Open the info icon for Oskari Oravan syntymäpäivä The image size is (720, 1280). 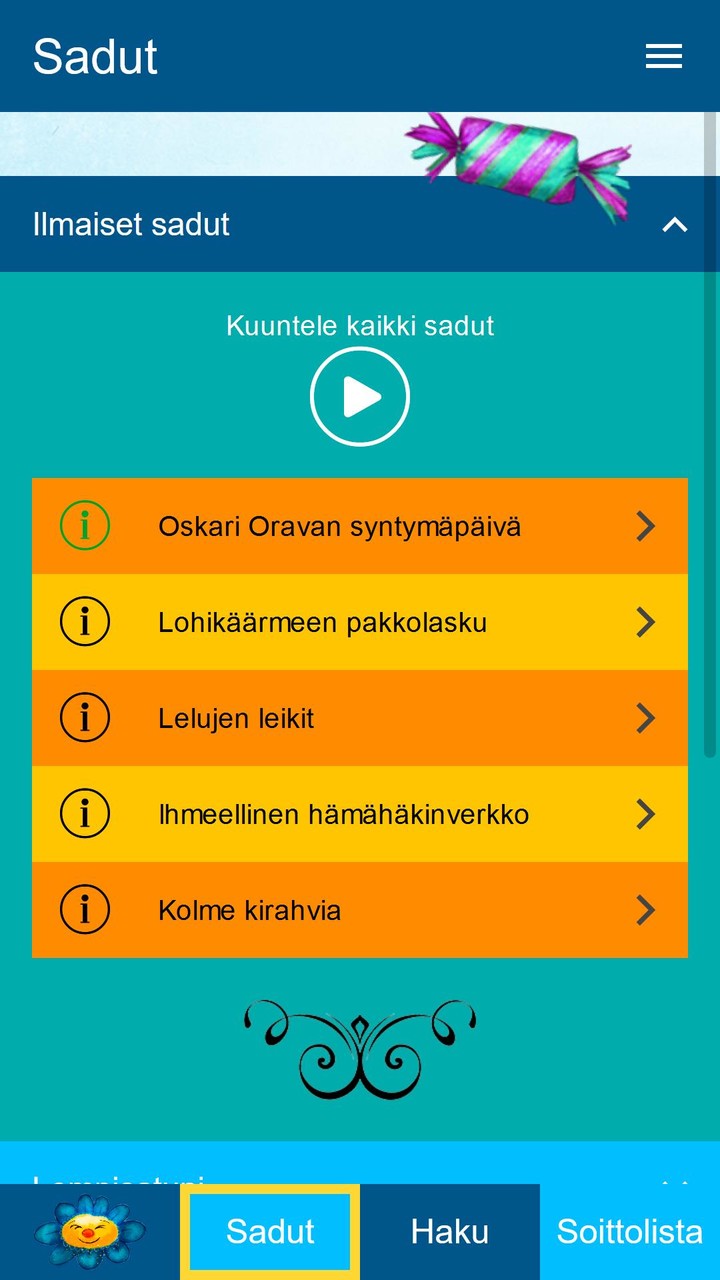point(85,525)
